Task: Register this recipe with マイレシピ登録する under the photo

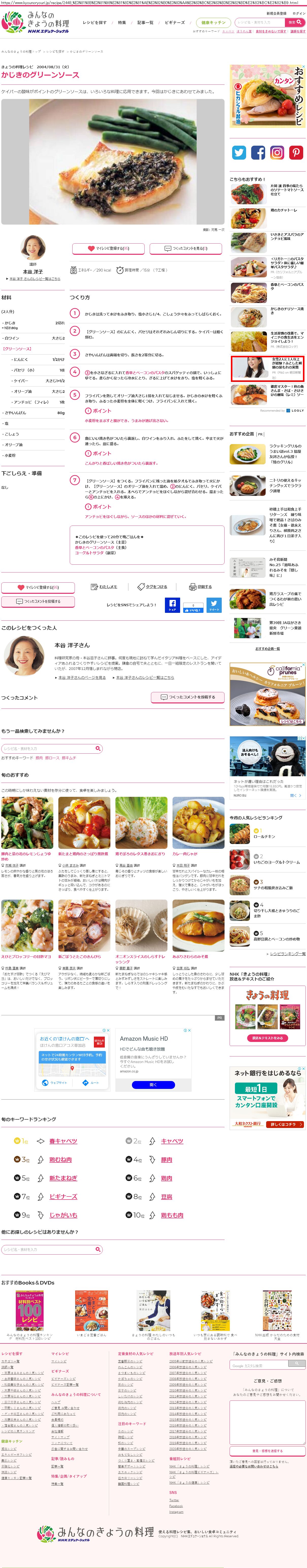Action: pos(108,248)
